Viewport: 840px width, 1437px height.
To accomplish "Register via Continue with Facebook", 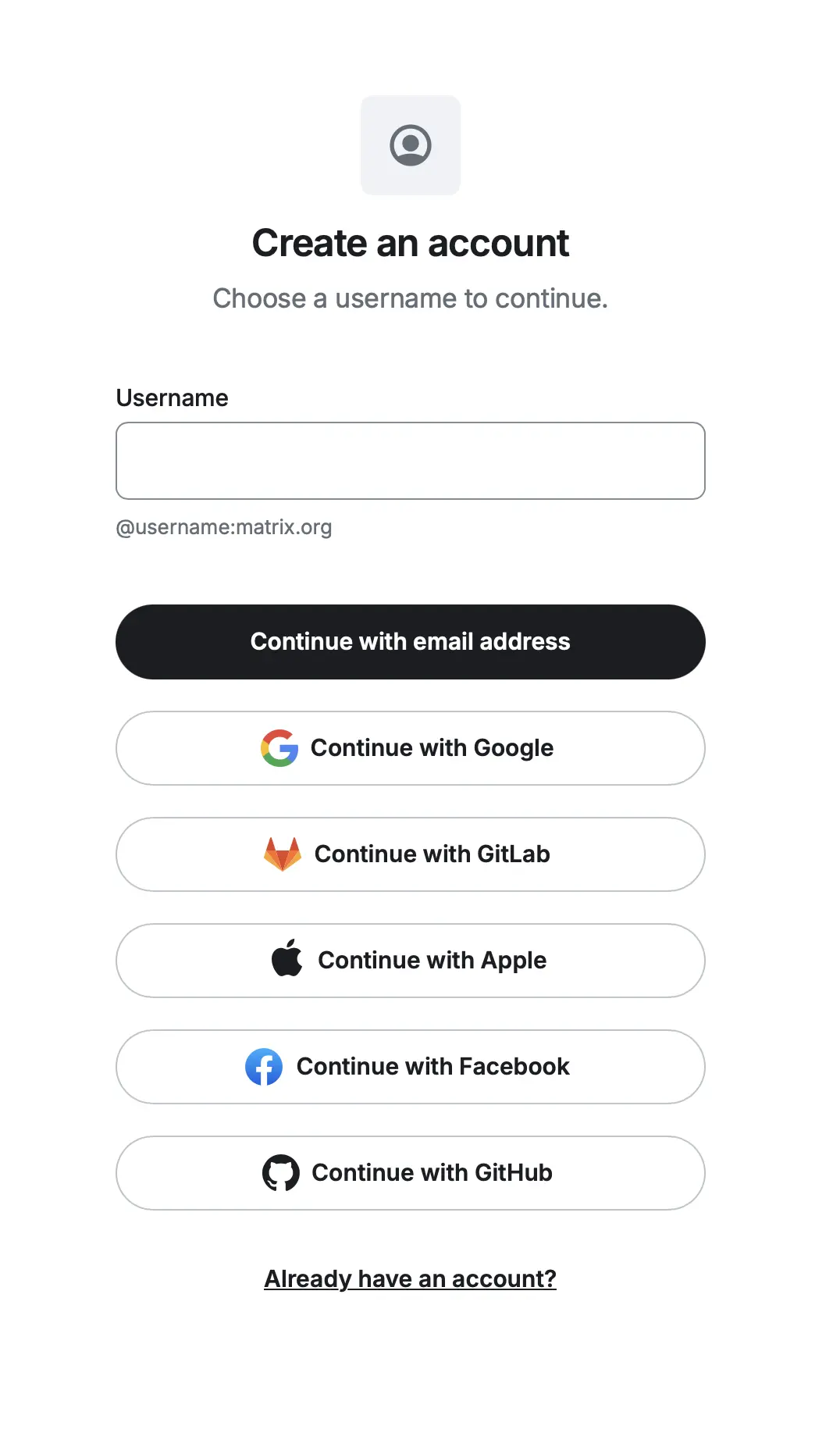I will pyautogui.click(x=410, y=1067).
